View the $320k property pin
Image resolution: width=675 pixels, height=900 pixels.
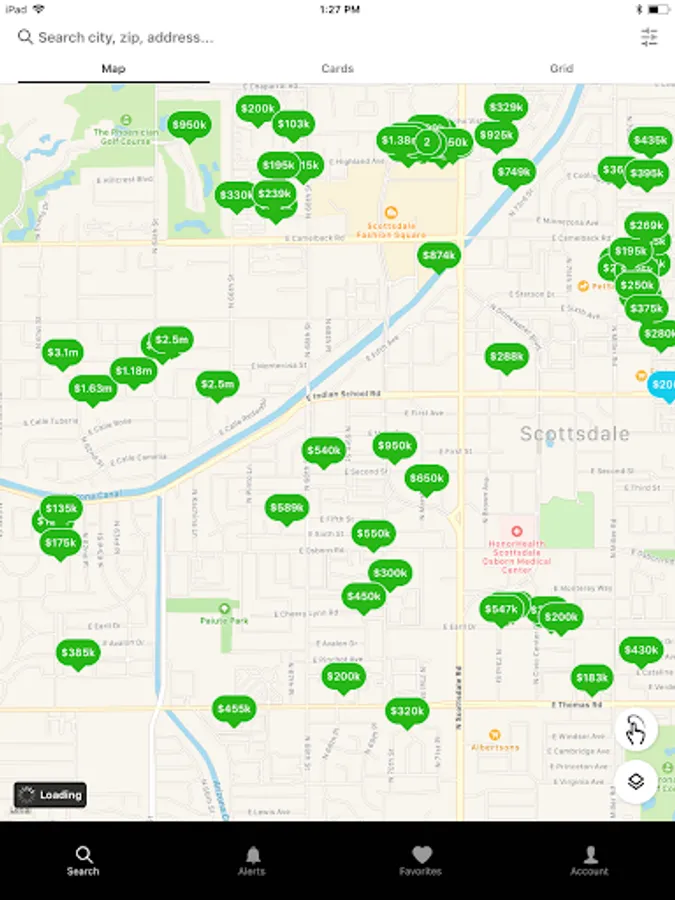pos(407,711)
